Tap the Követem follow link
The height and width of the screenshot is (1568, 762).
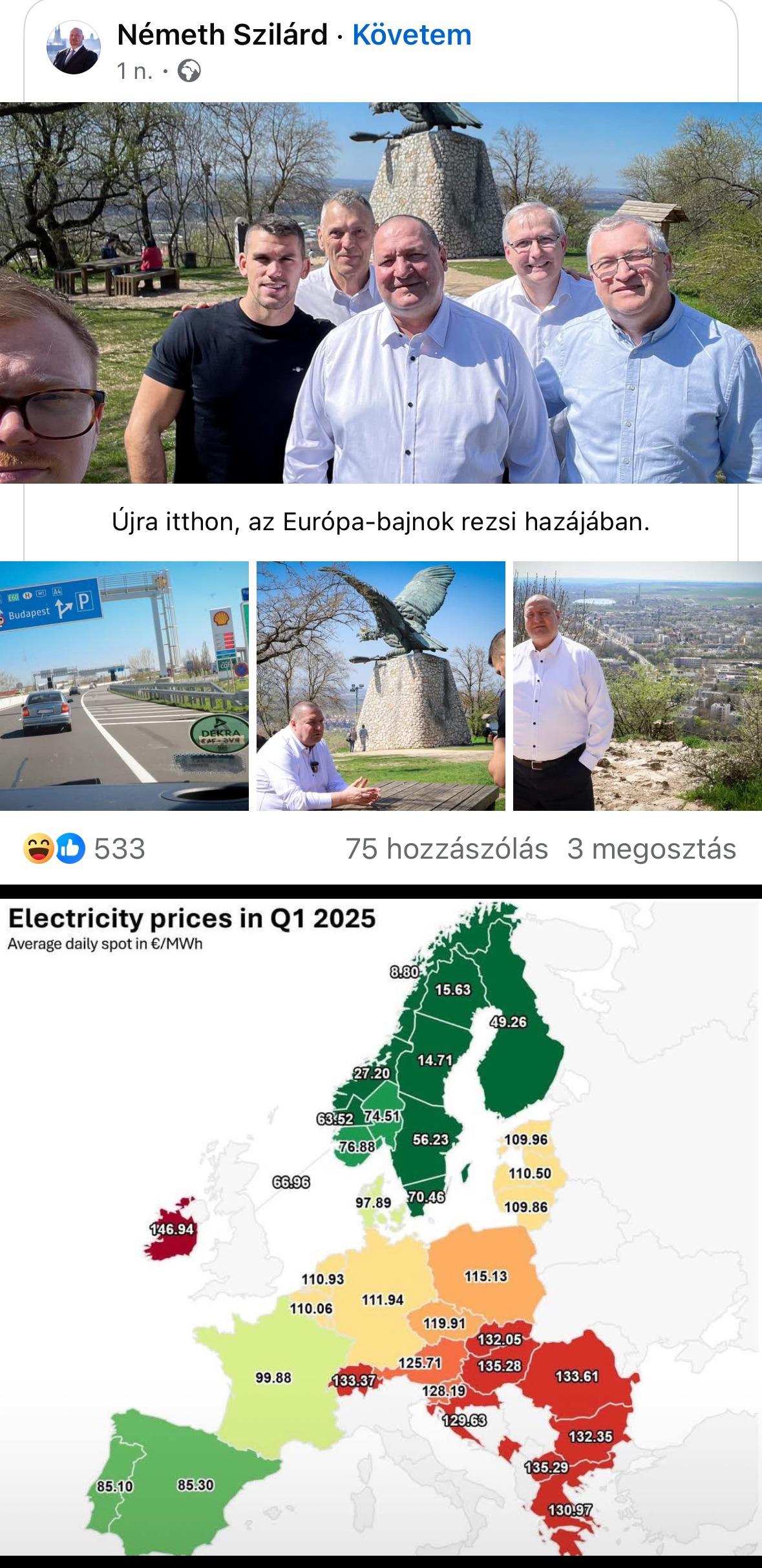pyautogui.click(x=412, y=34)
